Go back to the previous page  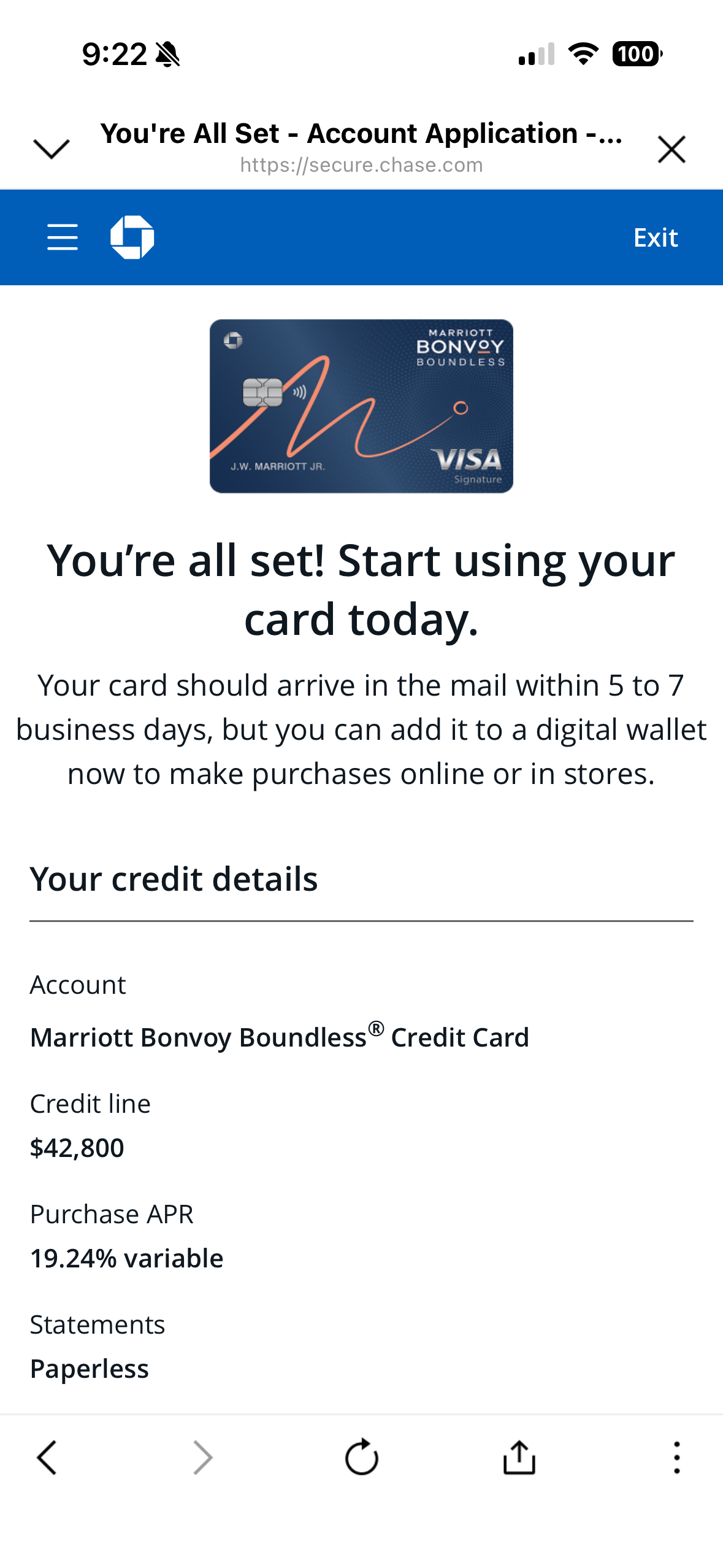click(x=47, y=1457)
